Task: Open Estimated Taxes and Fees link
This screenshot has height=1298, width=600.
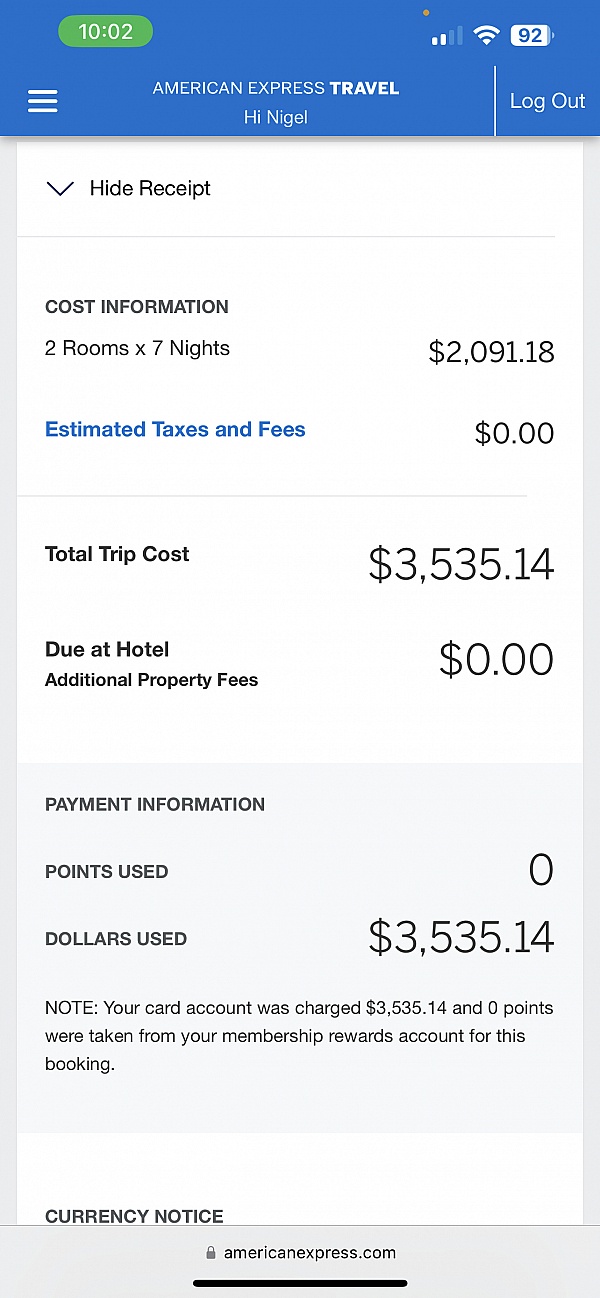Action: [175, 430]
